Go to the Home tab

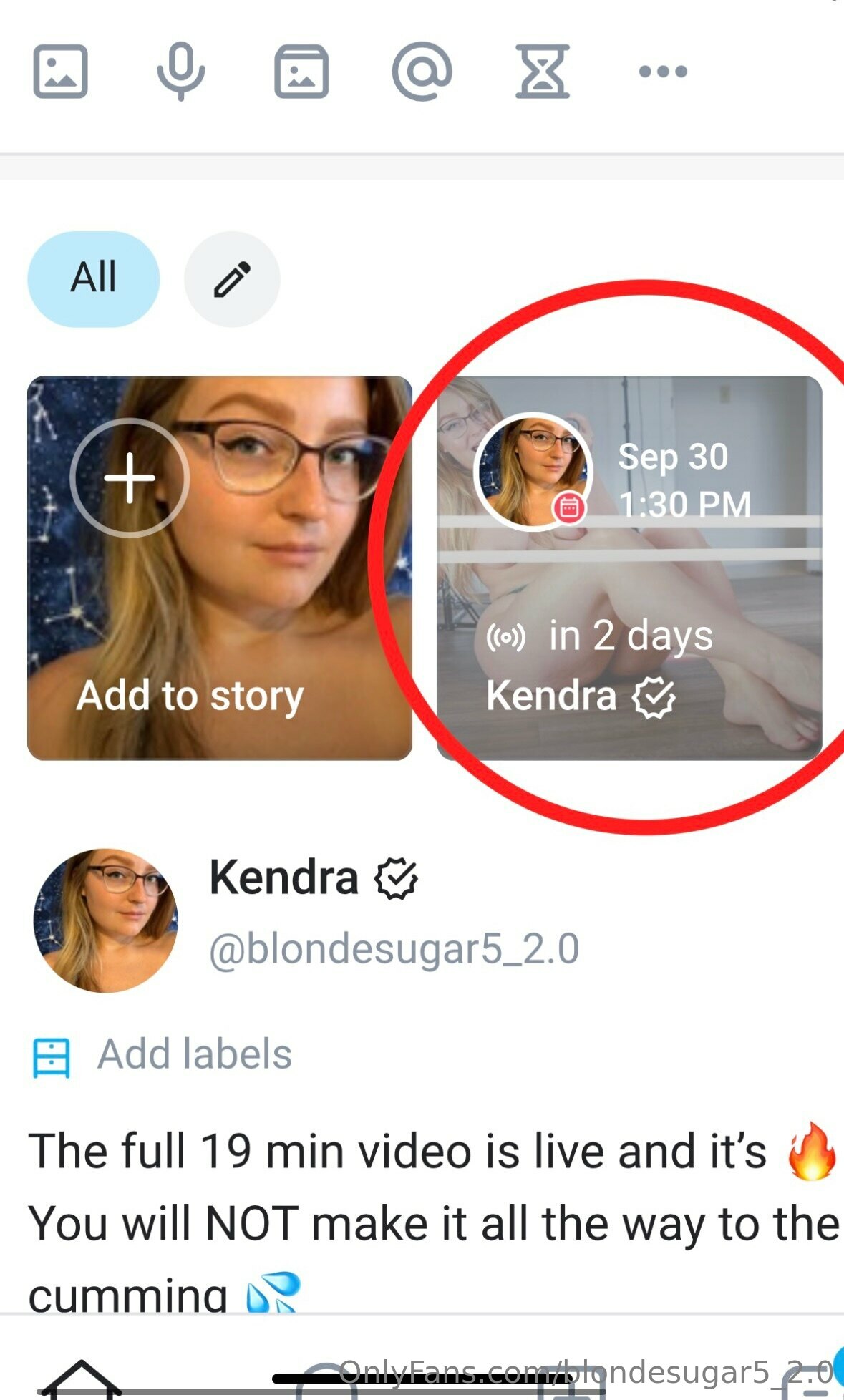(x=81, y=1380)
